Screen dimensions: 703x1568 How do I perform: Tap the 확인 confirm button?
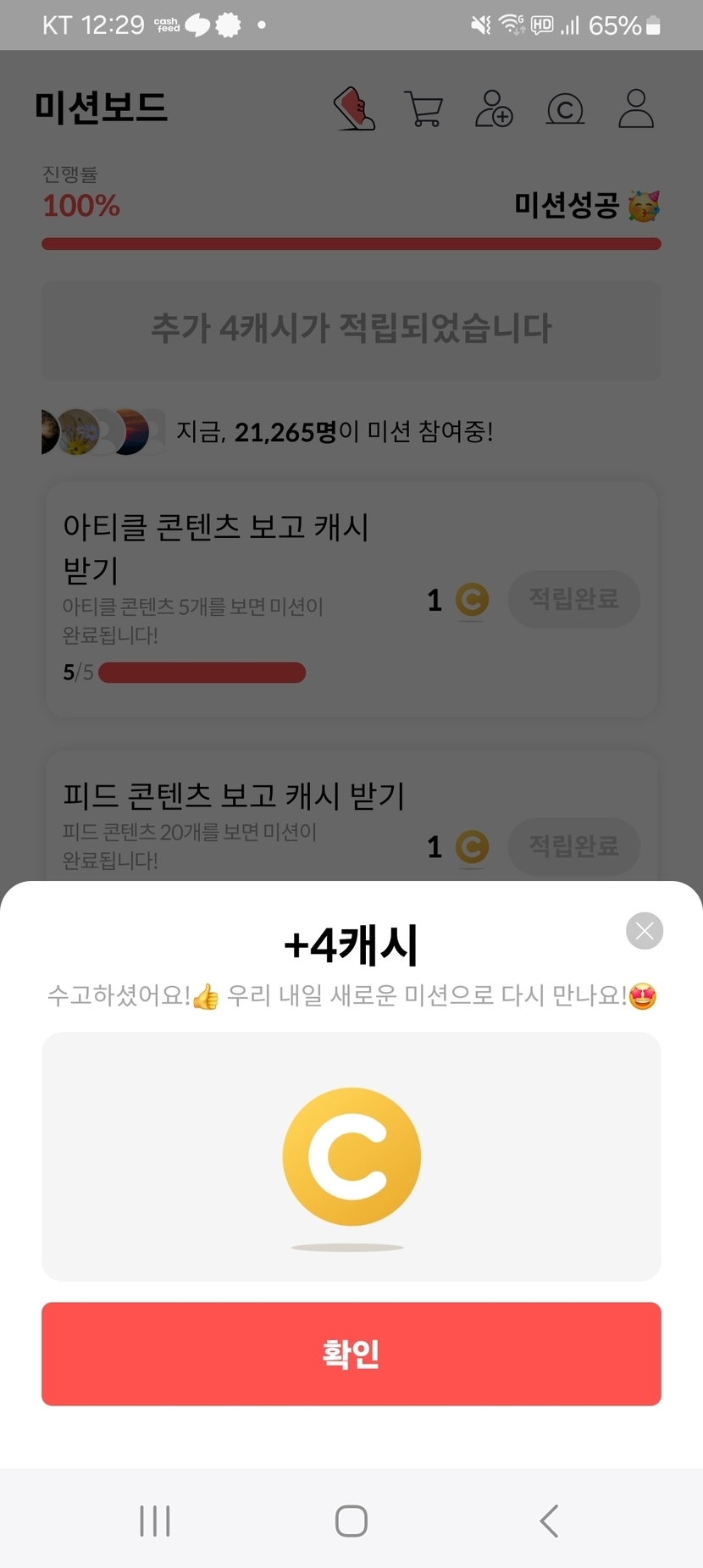(x=351, y=1353)
